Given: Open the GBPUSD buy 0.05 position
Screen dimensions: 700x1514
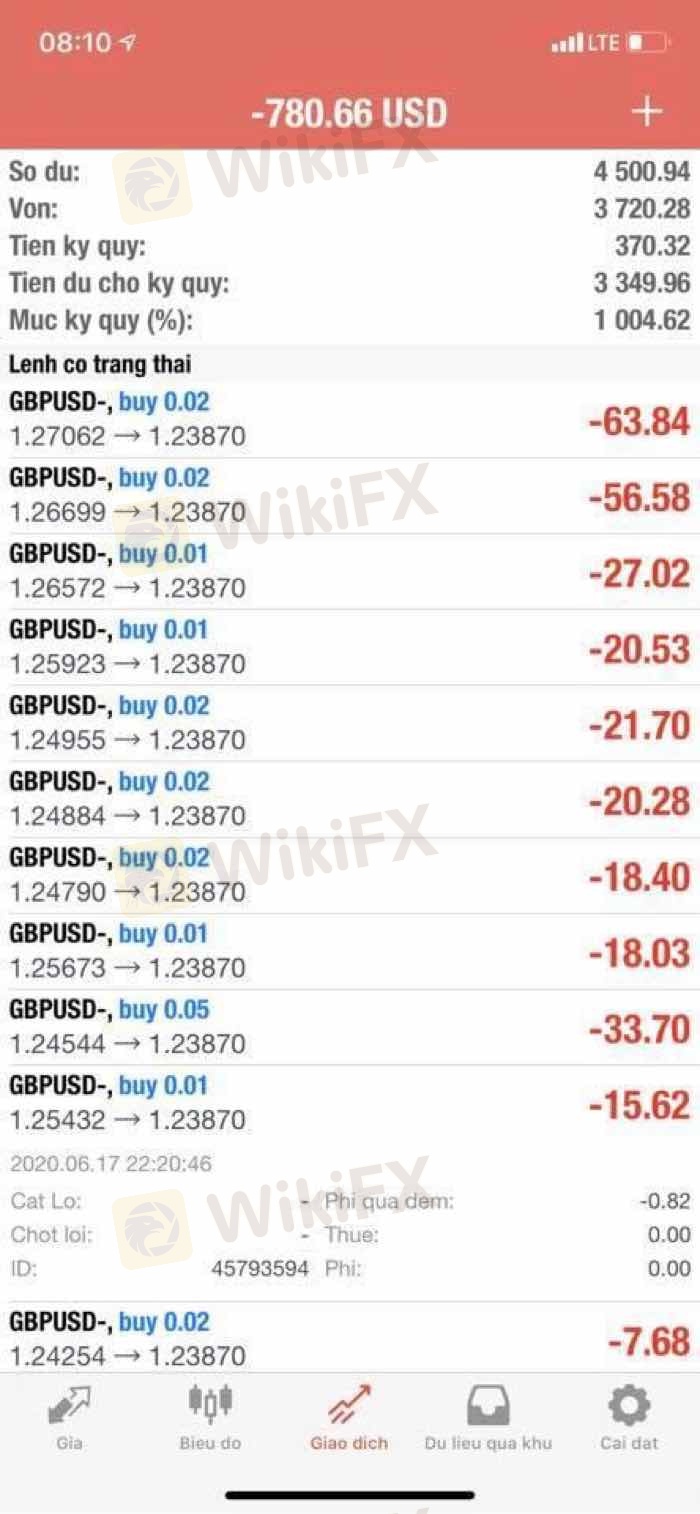Looking at the screenshot, I should coord(350,1028).
